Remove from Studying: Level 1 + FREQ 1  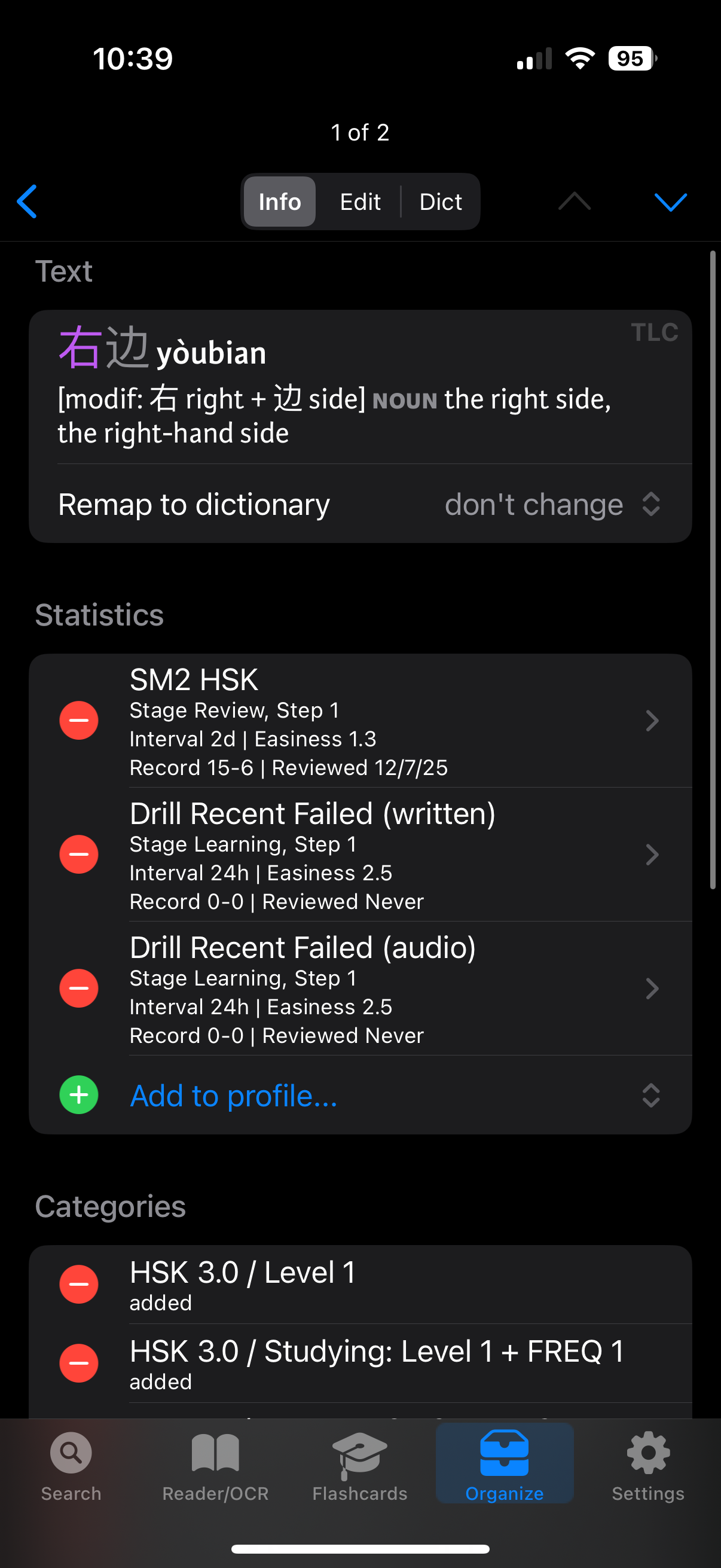(x=78, y=1363)
